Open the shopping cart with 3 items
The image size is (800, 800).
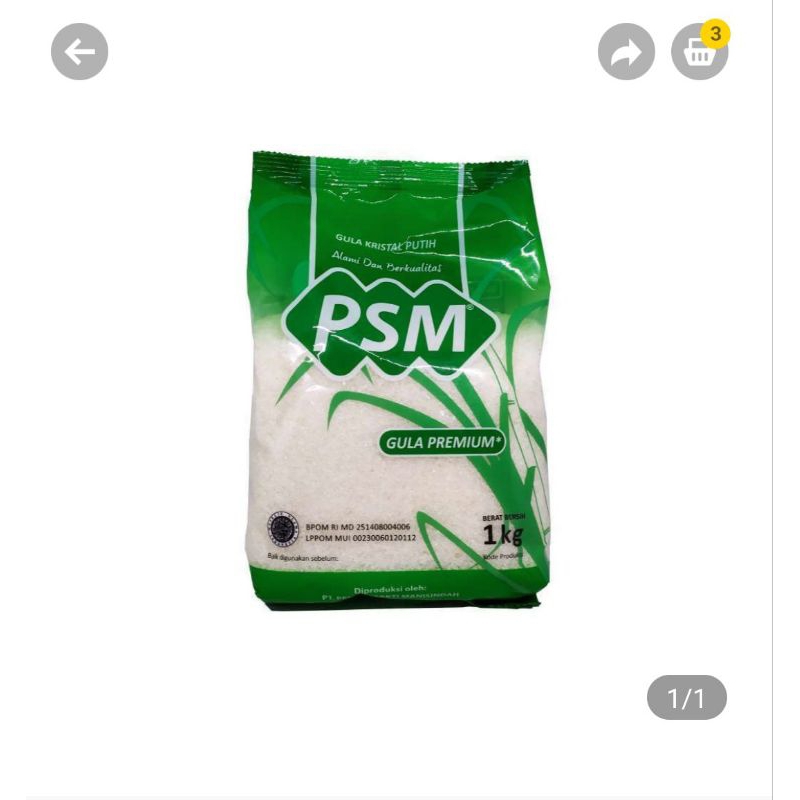pos(699,52)
